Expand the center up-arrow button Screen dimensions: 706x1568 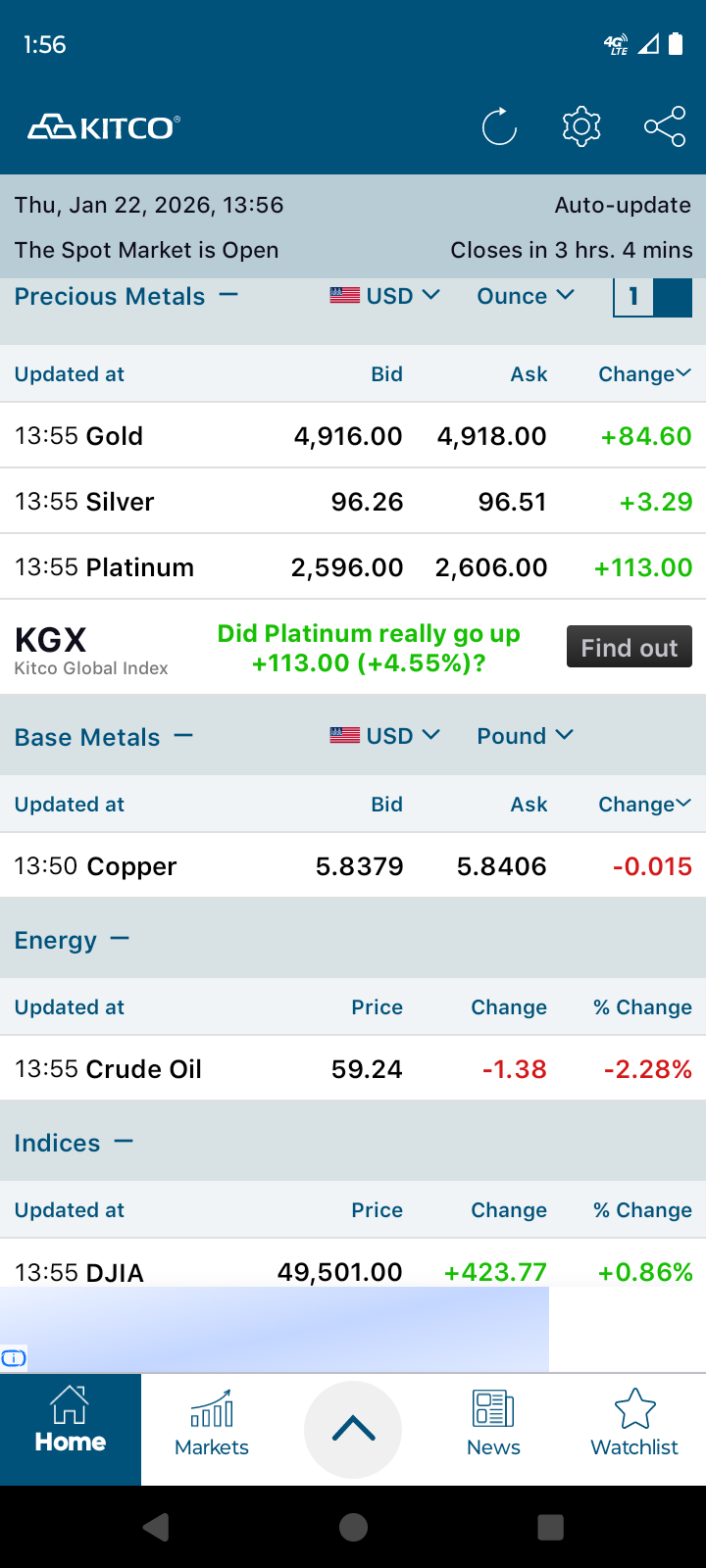coord(353,1430)
